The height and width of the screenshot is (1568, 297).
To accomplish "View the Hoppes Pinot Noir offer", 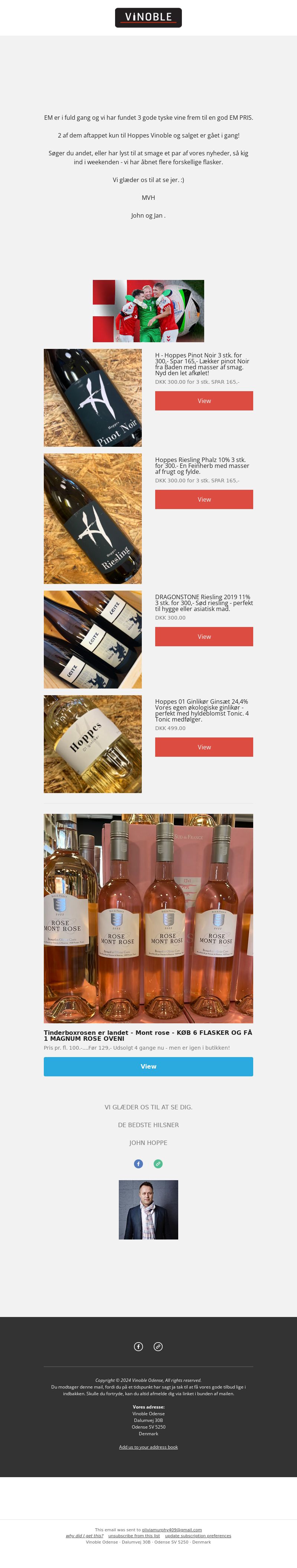I will click(204, 400).
